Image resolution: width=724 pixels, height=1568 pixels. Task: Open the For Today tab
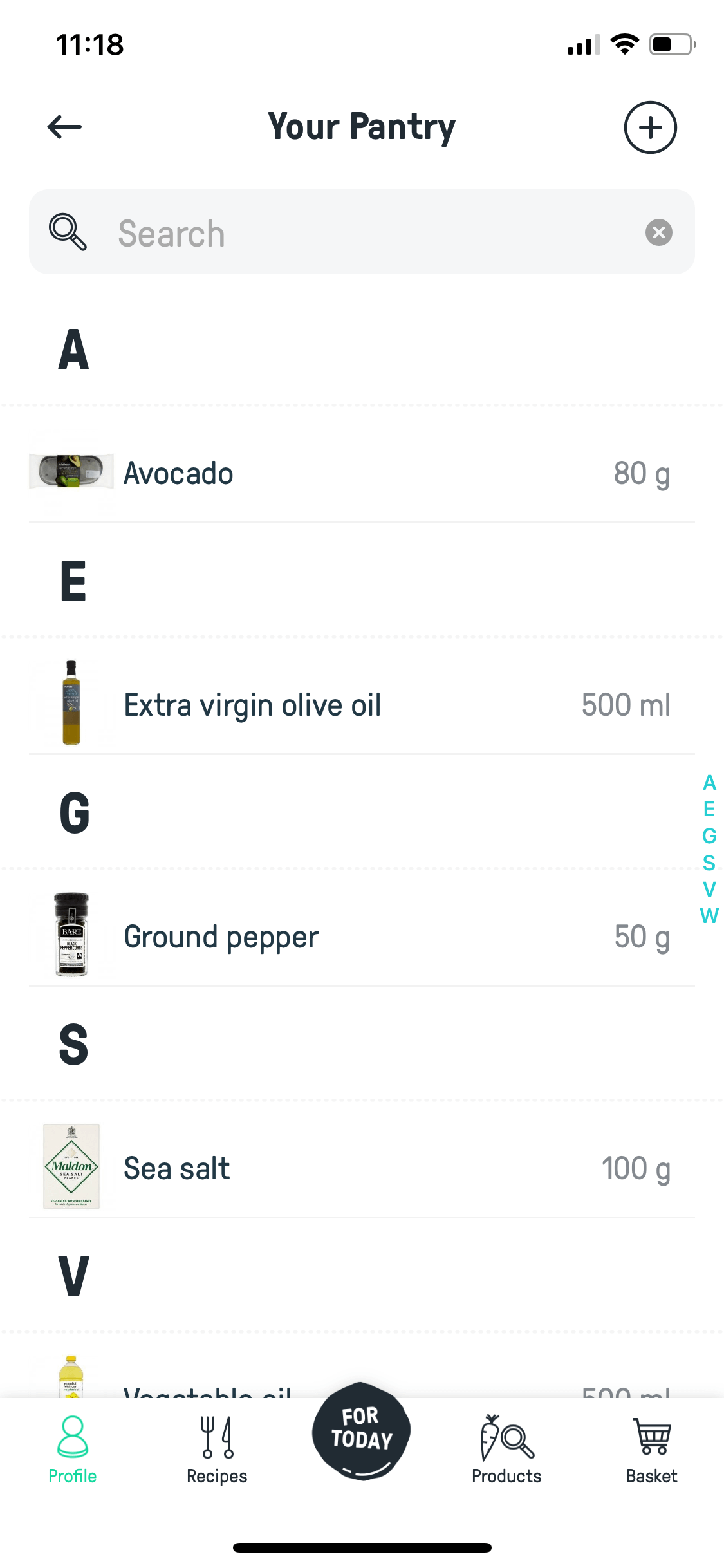[362, 1430]
